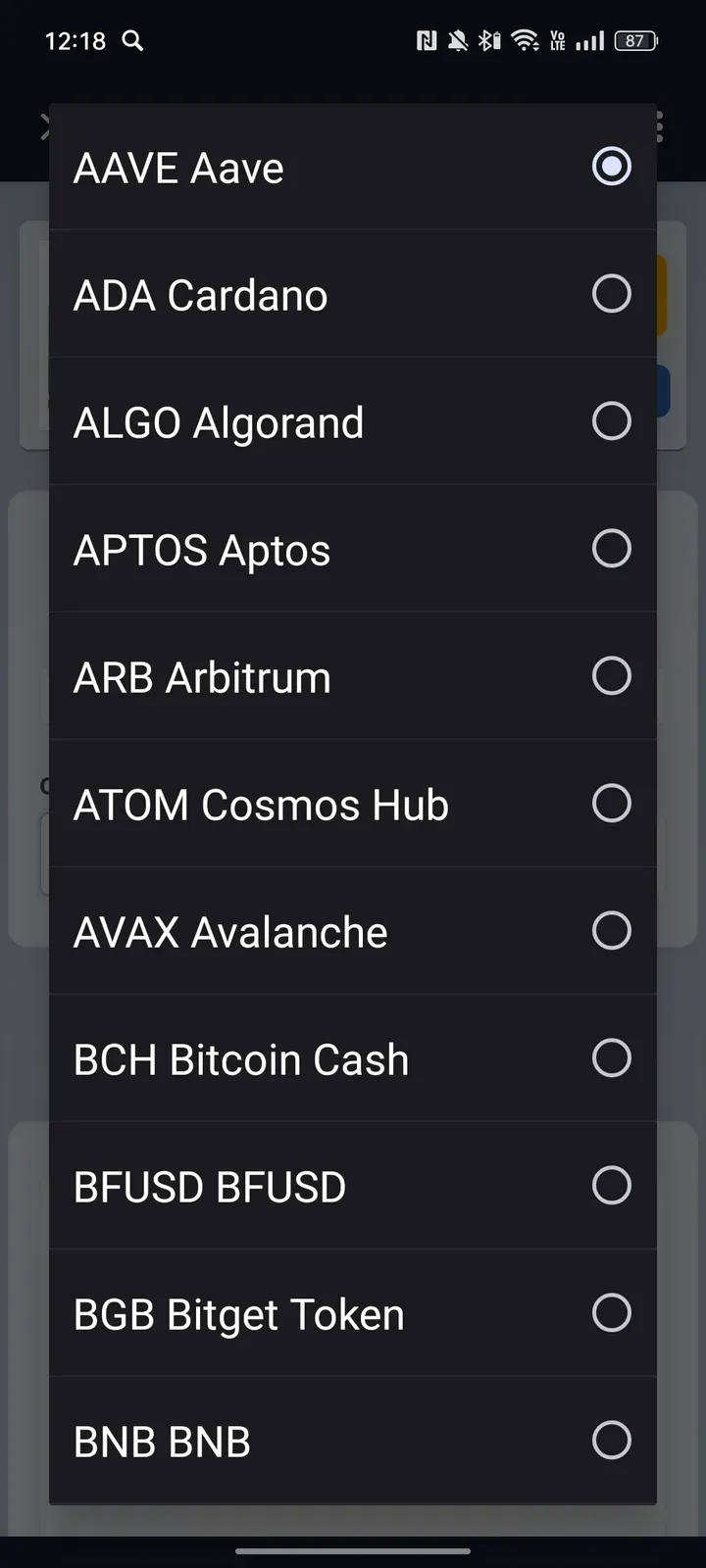The image size is (706, 1568).
Task: Choose BCH Bitcoin Cash
Action: pyautogui.click(x=353, y=1059)
